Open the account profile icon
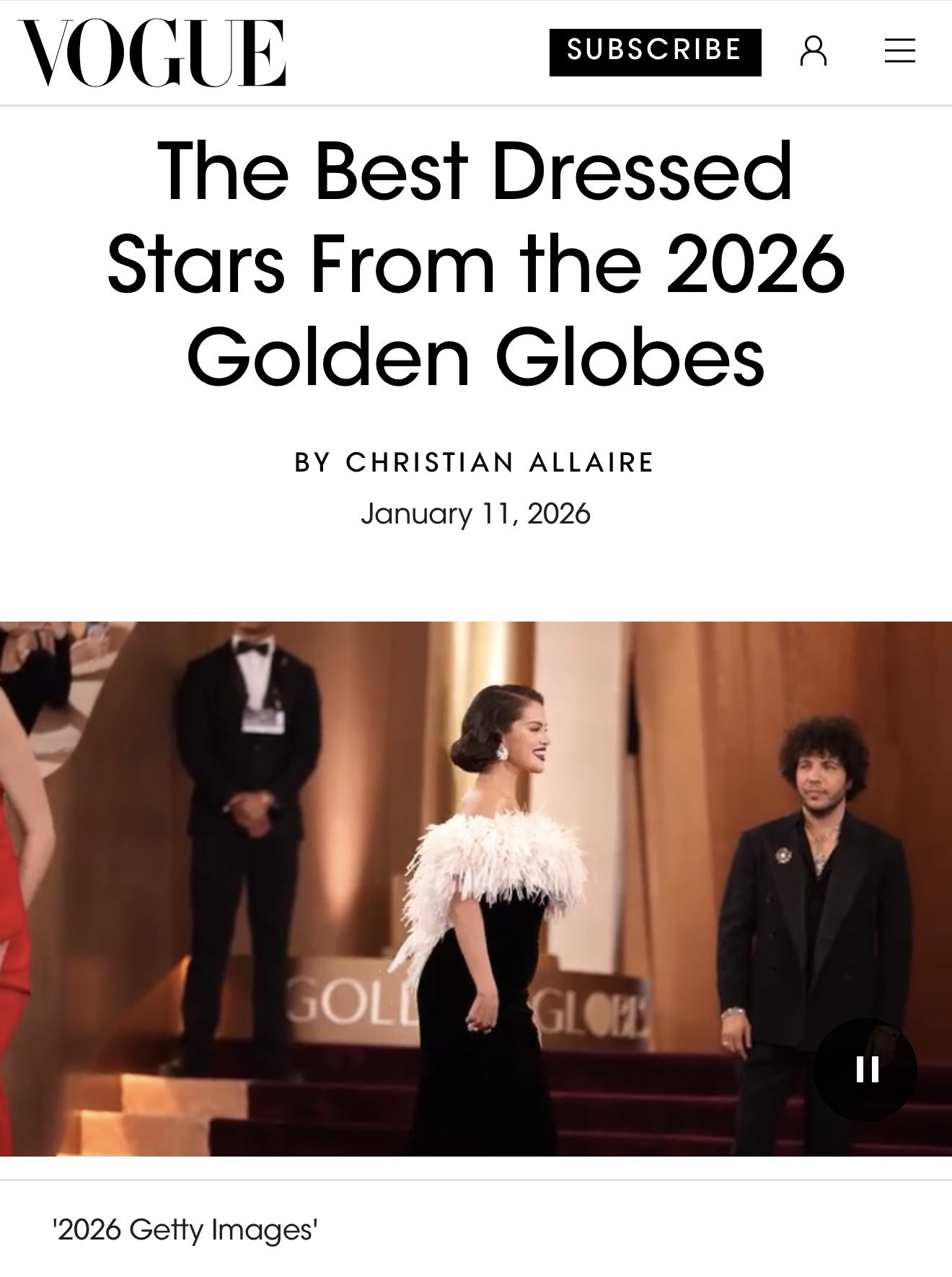Viewport: 952px width, 1277px height. [x=813, y=51]
